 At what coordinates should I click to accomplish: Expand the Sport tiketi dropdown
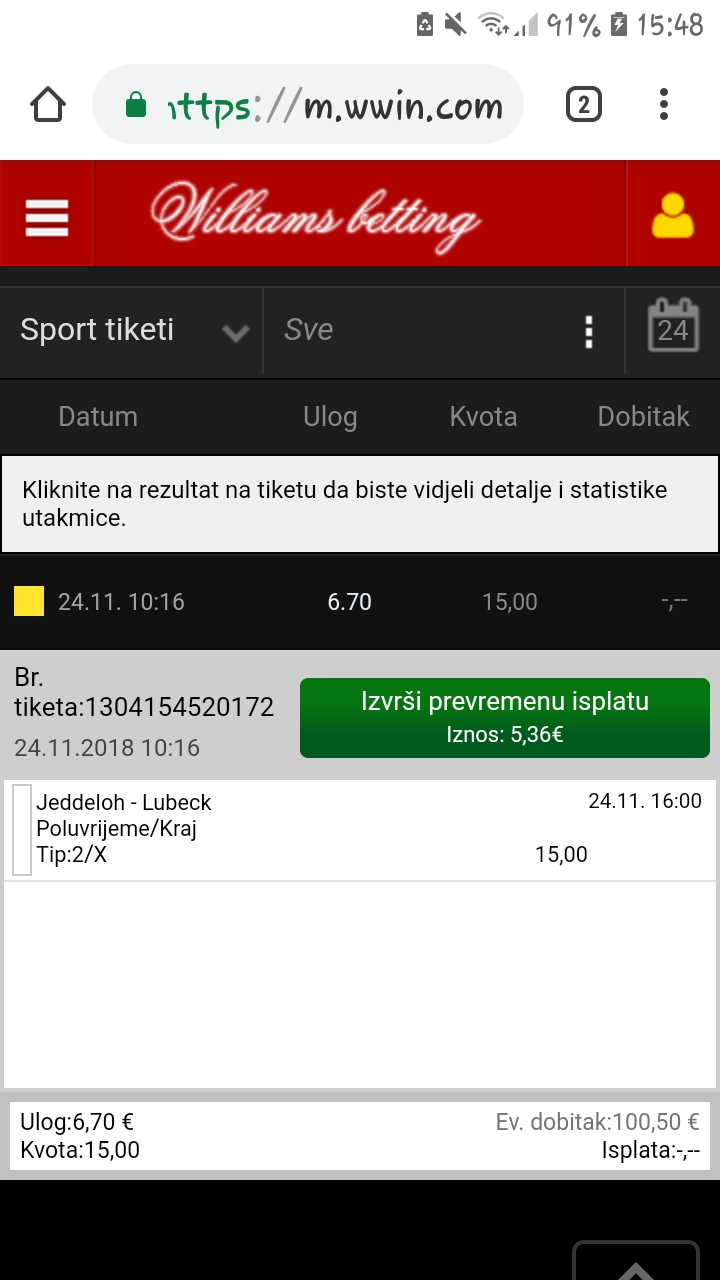coord(132,331)
